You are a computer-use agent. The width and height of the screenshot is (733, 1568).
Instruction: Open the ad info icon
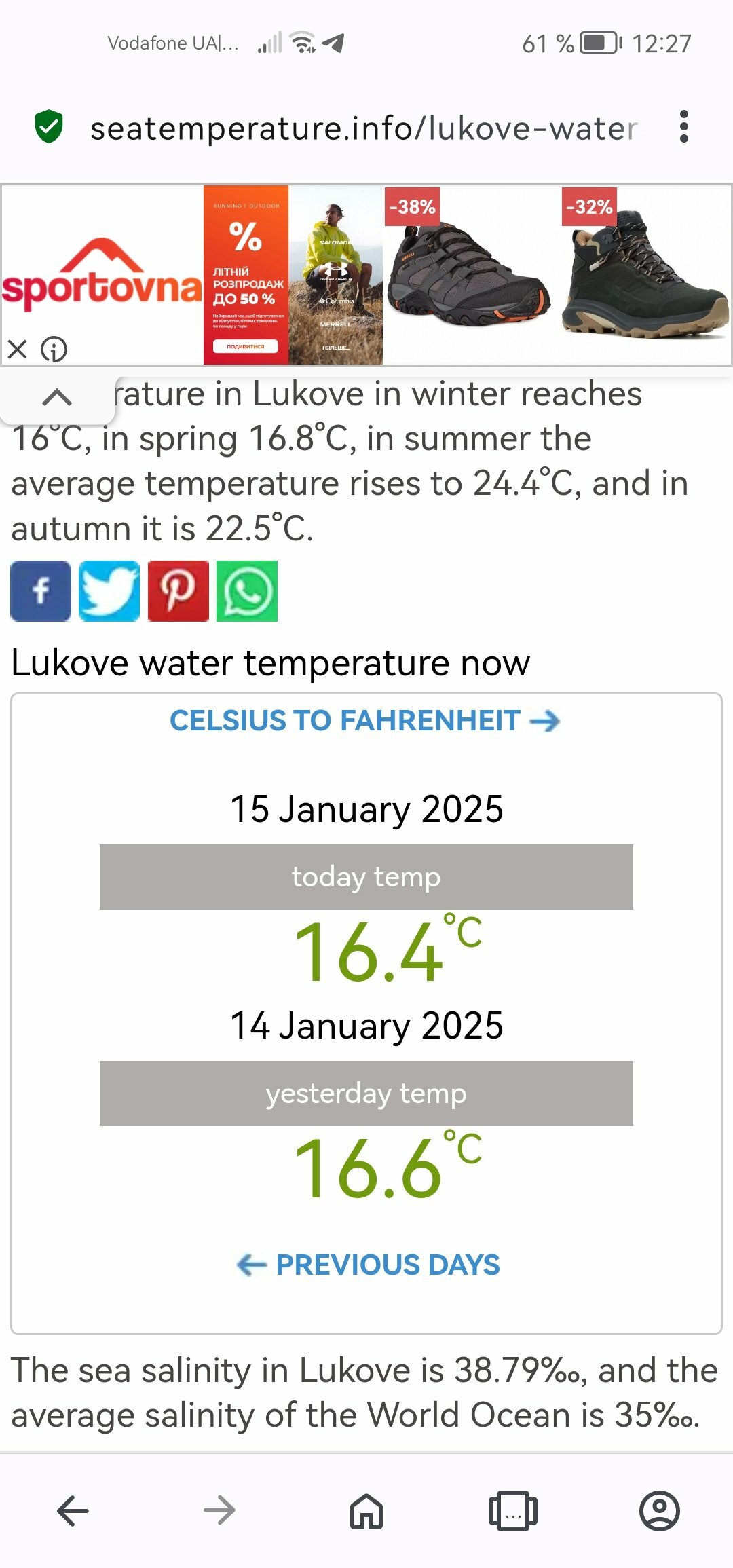point(54,350)
